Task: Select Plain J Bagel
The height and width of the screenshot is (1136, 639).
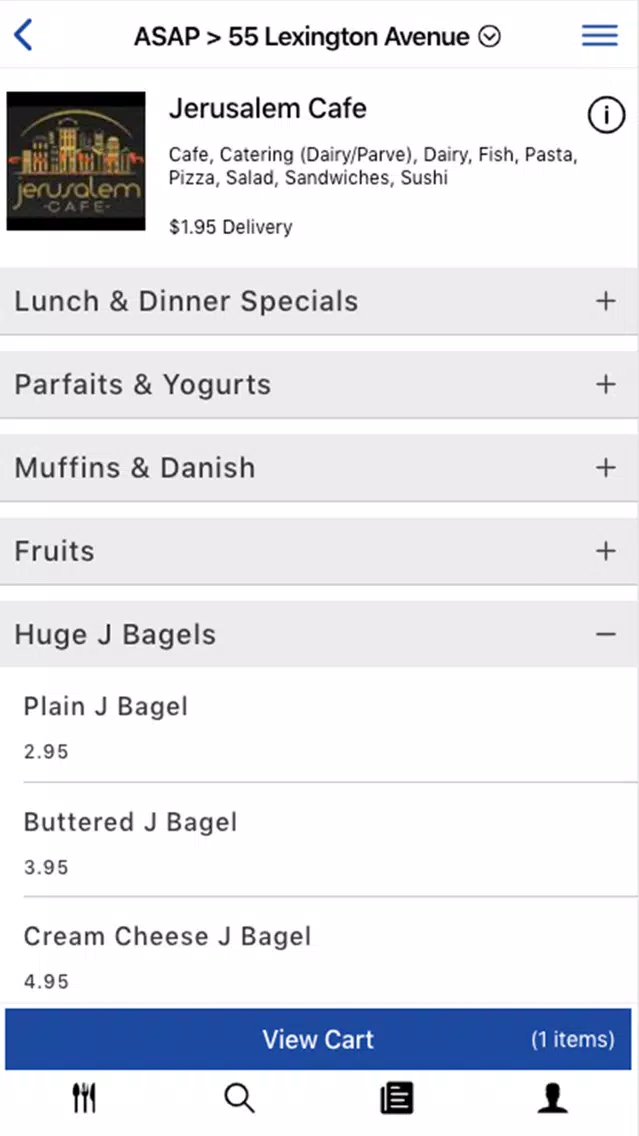Action: point(319,726)
